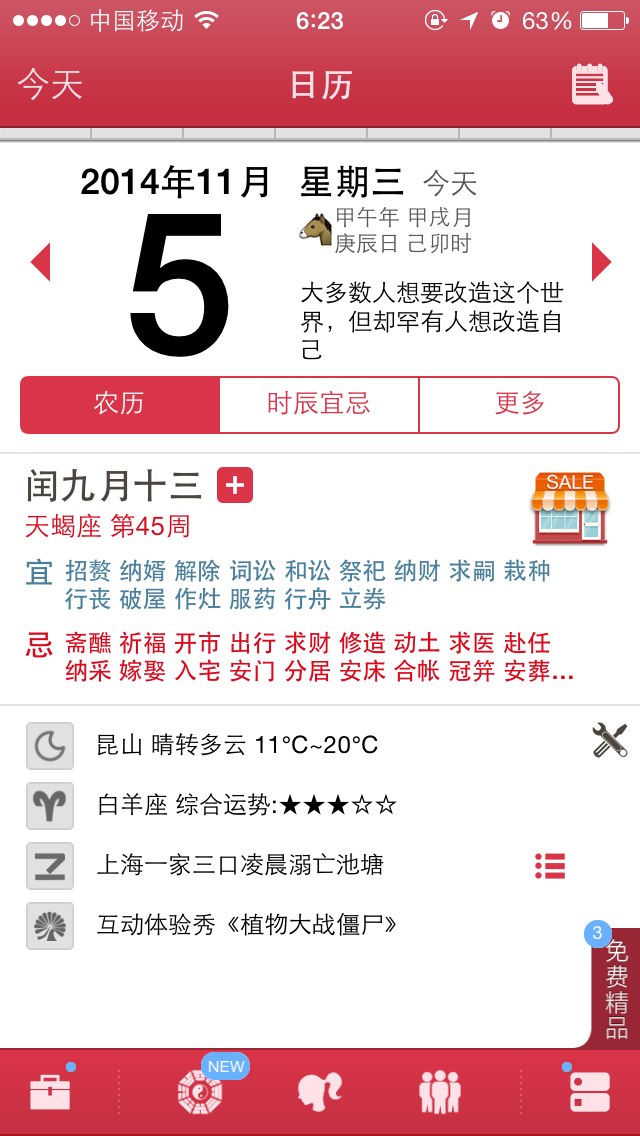Screen dimensions: 640x1136
Task: Open the 免费精品 side tab
Action: (615, 989)
